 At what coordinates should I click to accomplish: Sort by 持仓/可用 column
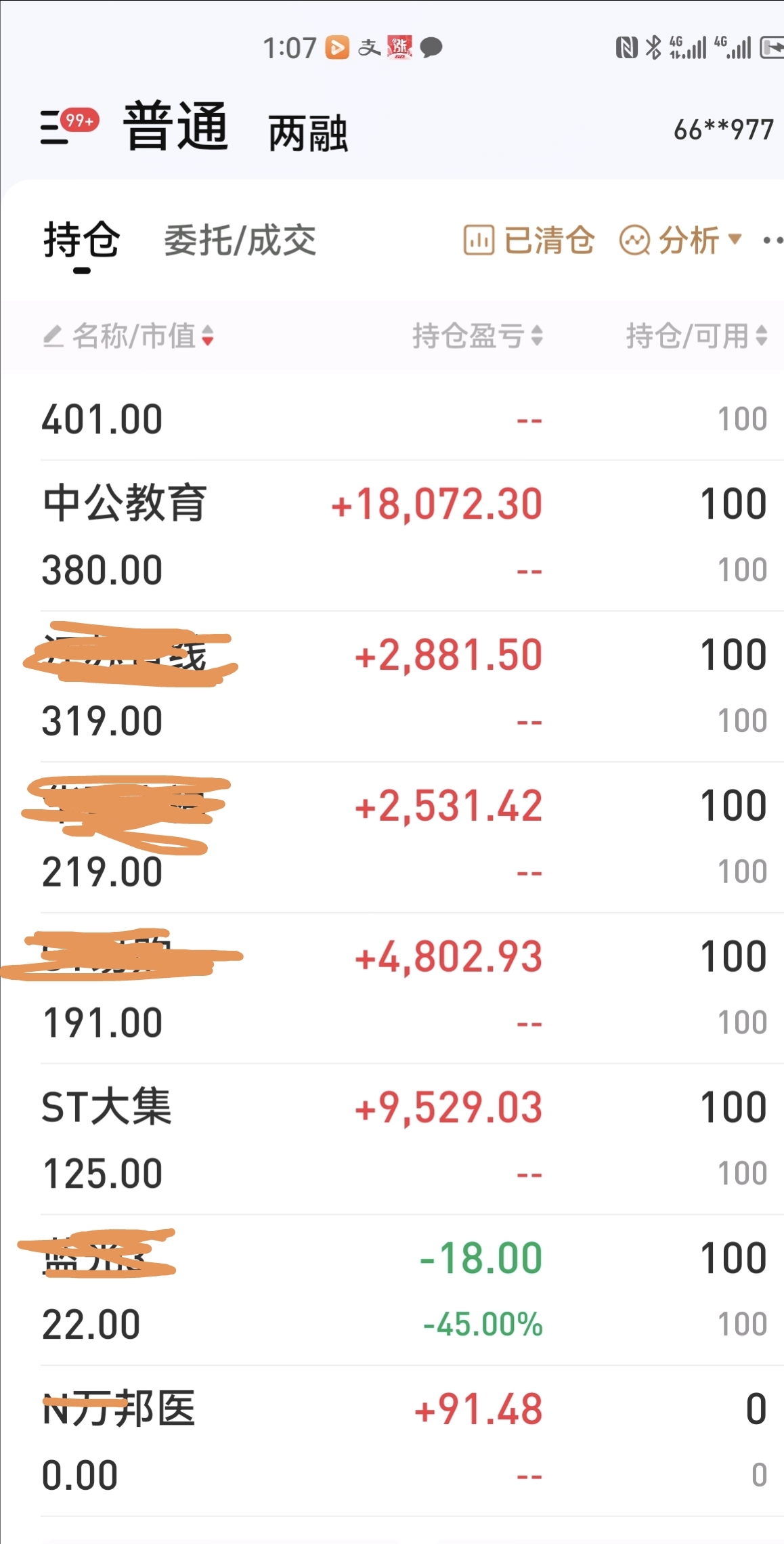pos(696,336)
